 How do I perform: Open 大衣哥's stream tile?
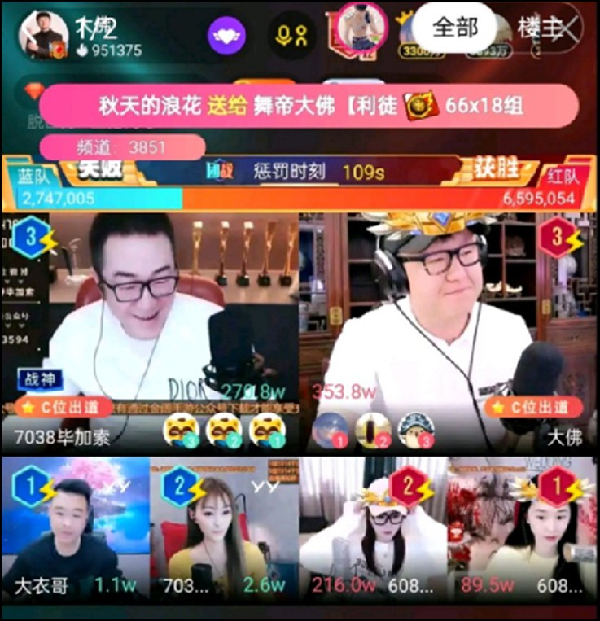point(75,530)
